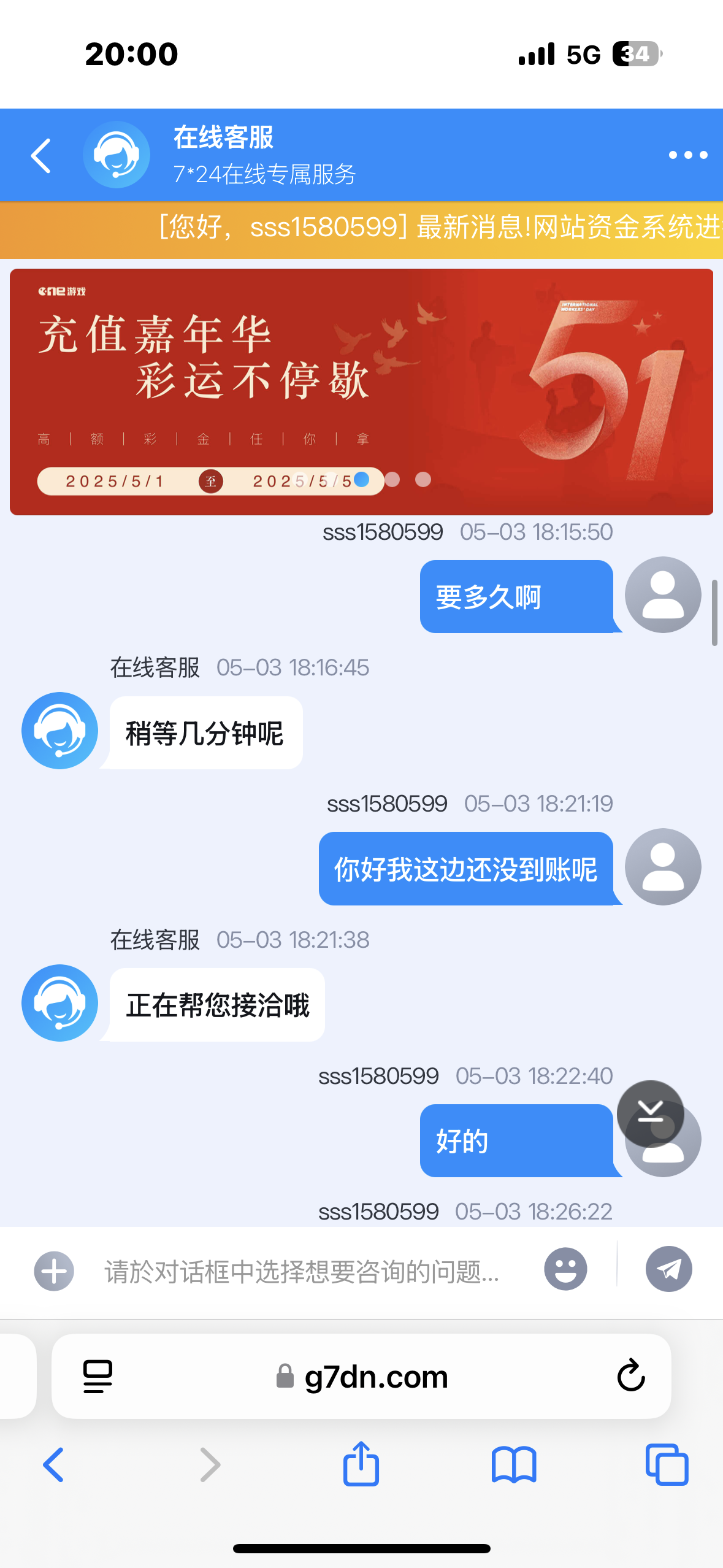Share this page from the browser toolbar
723x1568 pixels.
361,1464
